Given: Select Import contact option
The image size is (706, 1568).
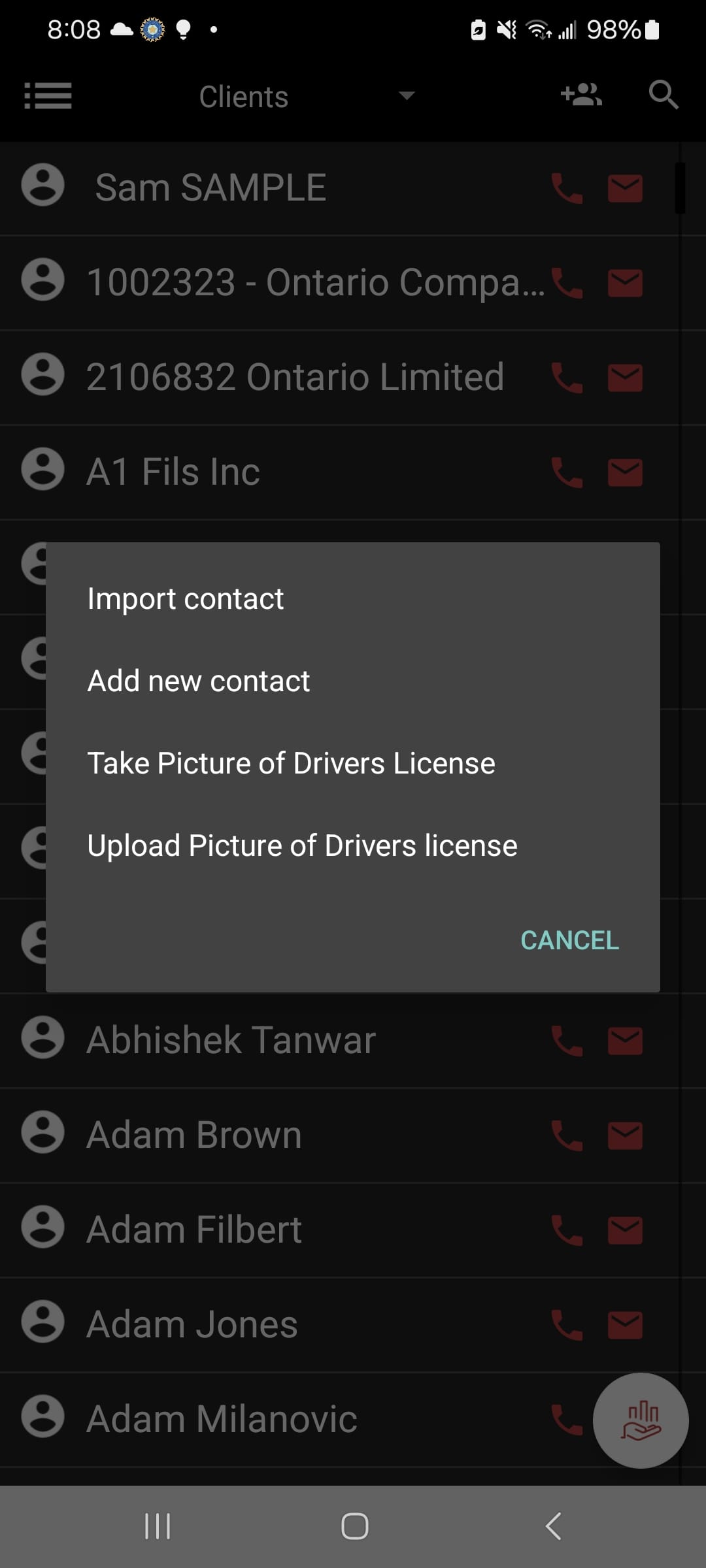Looking at the screenshot, I should point(186,598).
